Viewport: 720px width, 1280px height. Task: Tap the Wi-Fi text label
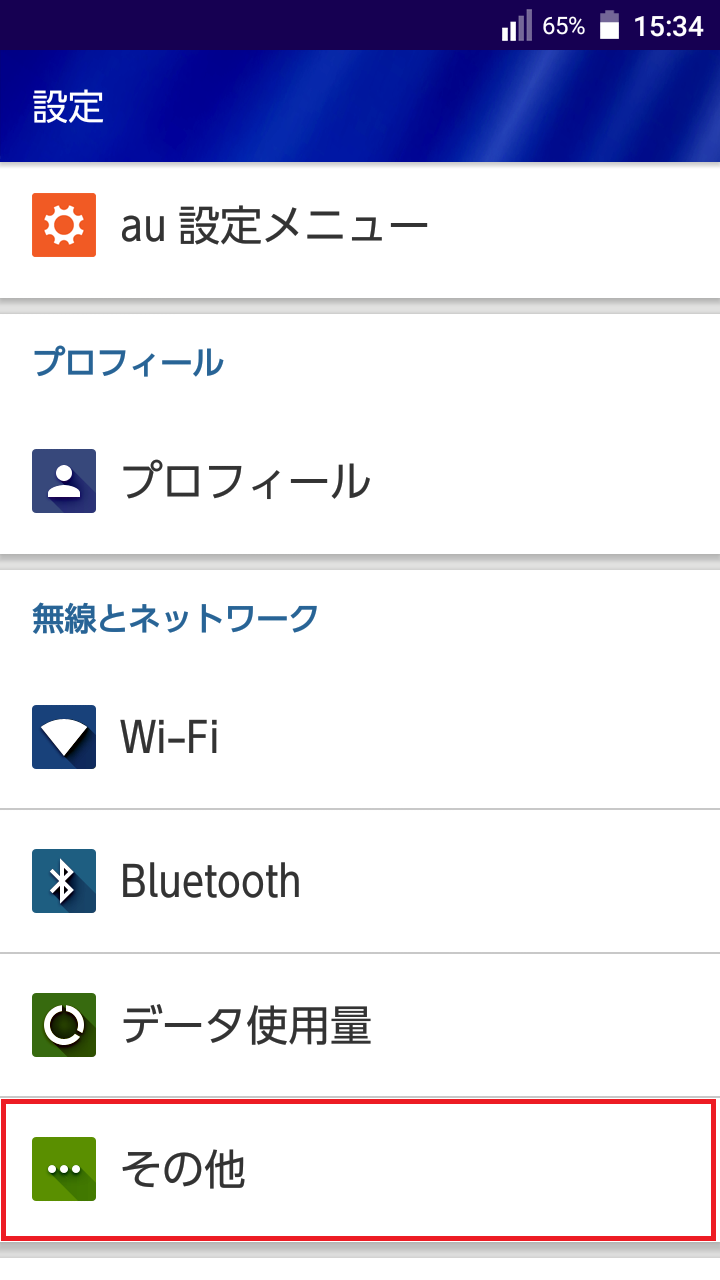pyautogui.click(x=172, y=737)
